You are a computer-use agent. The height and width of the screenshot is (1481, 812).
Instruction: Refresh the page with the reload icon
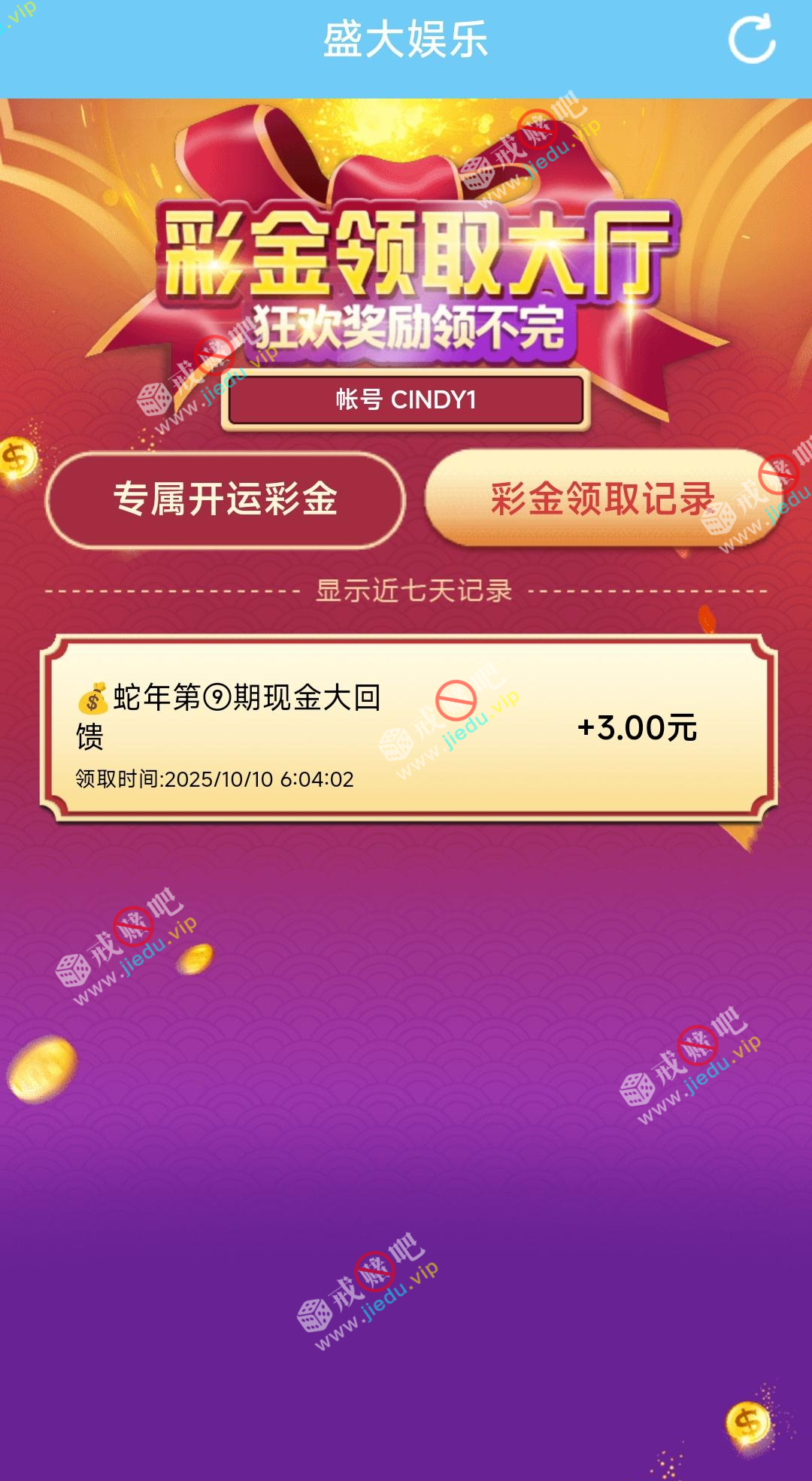(x=751, y=39)
